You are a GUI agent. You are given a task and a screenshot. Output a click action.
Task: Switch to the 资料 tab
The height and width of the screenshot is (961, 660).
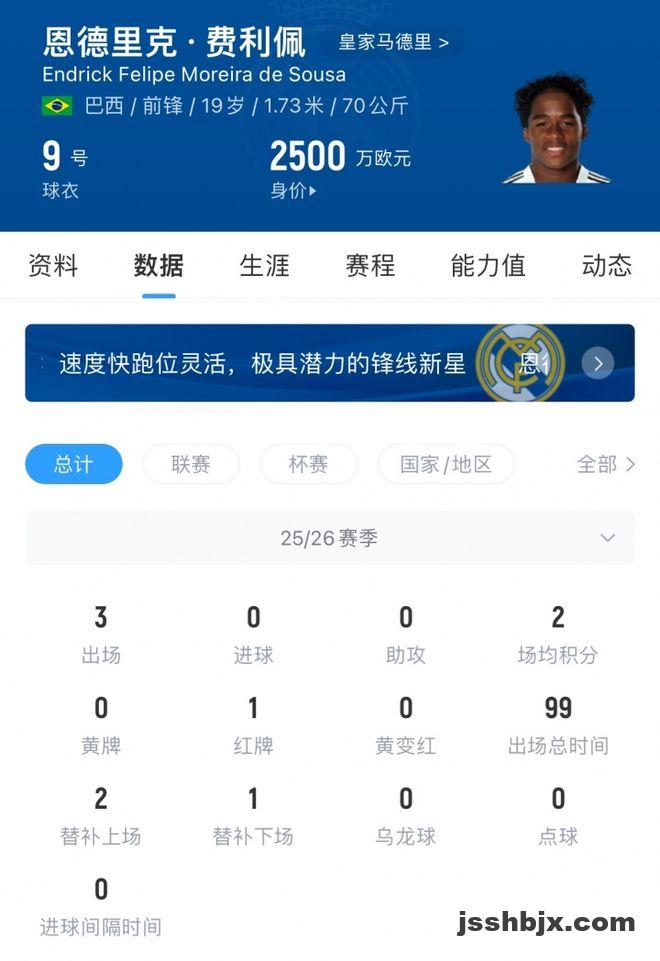53,265
